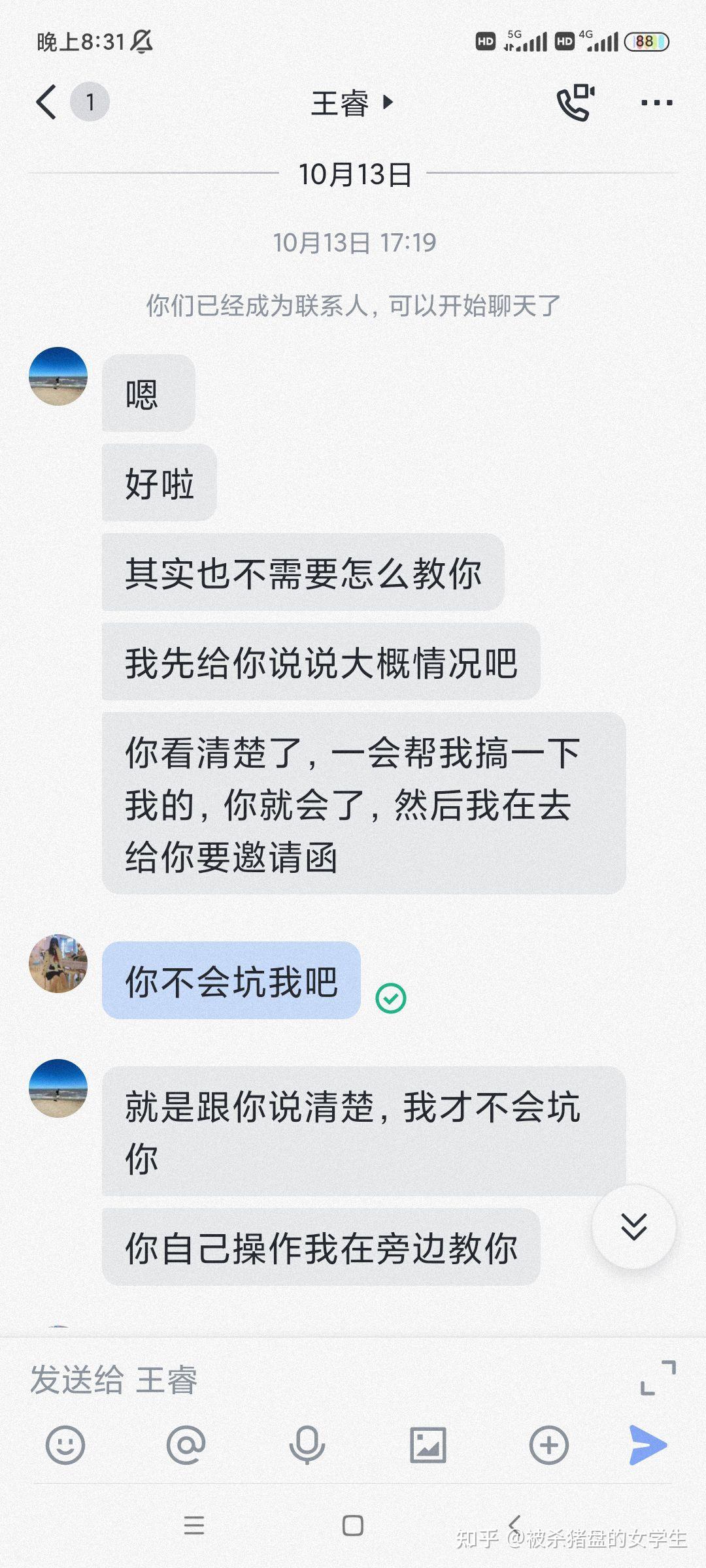
Task: Attach a picture from gallery
Action: click(428, 1445)
